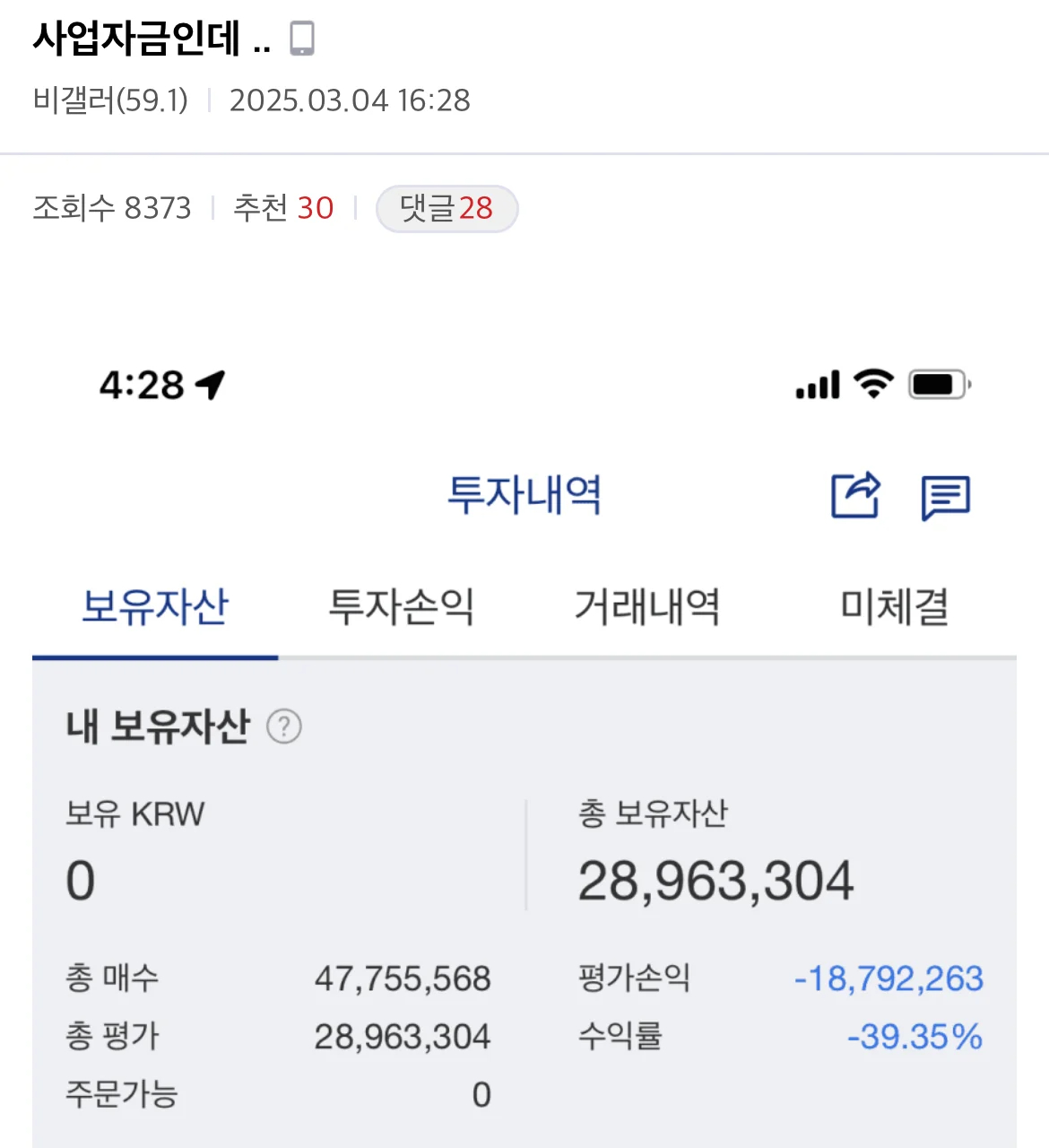Click the help question mark beside 내 보유자산

tap(284, 727)
